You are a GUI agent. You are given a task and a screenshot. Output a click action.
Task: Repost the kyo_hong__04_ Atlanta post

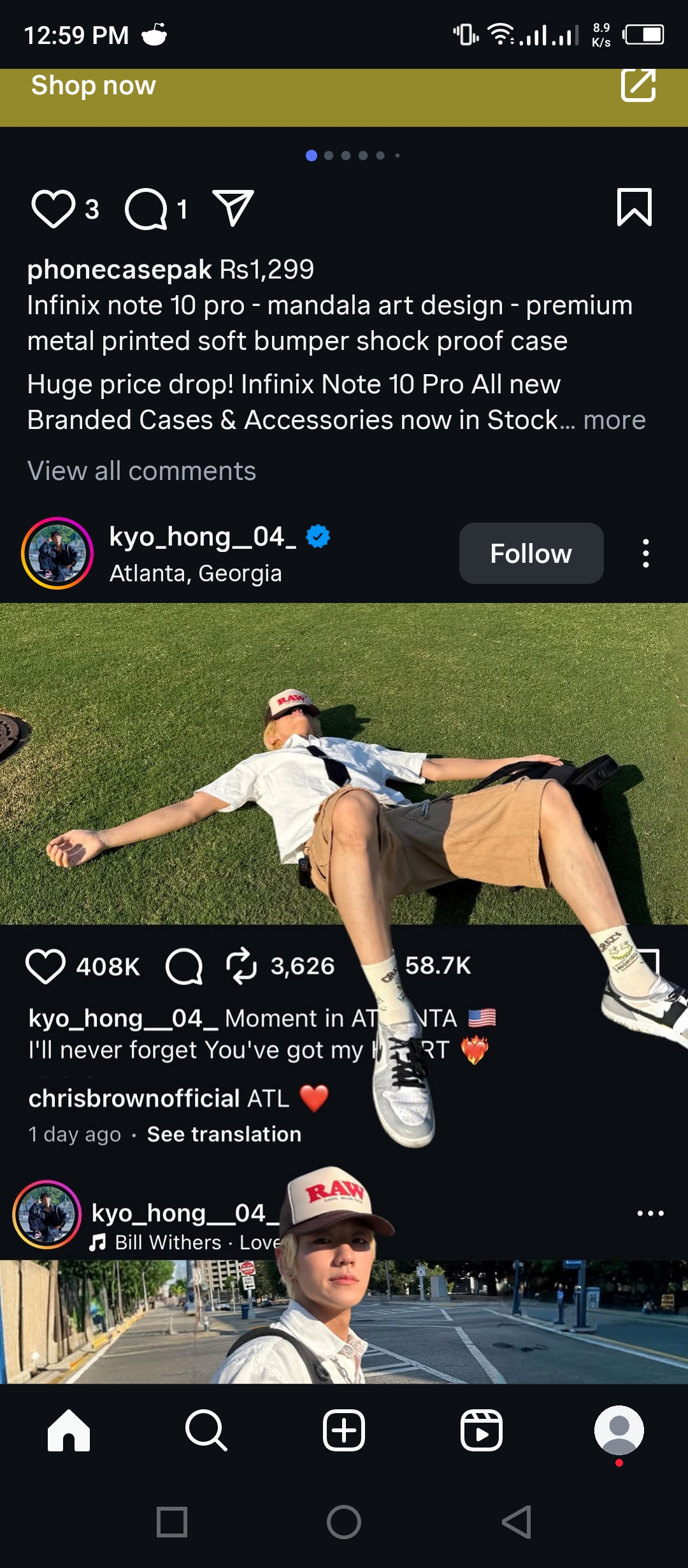tap(241, 966)
